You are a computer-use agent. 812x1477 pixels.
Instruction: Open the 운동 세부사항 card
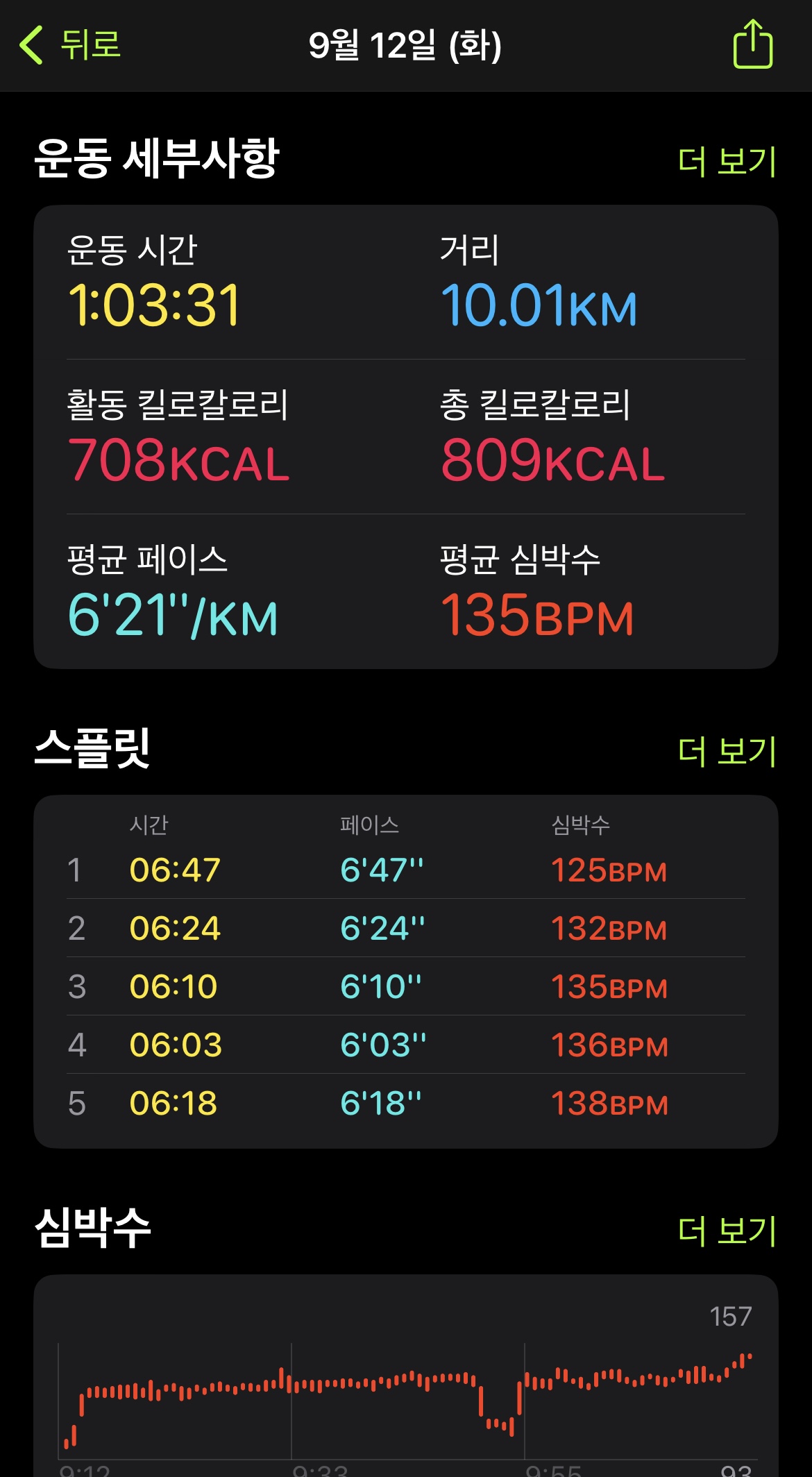(405, 436)
